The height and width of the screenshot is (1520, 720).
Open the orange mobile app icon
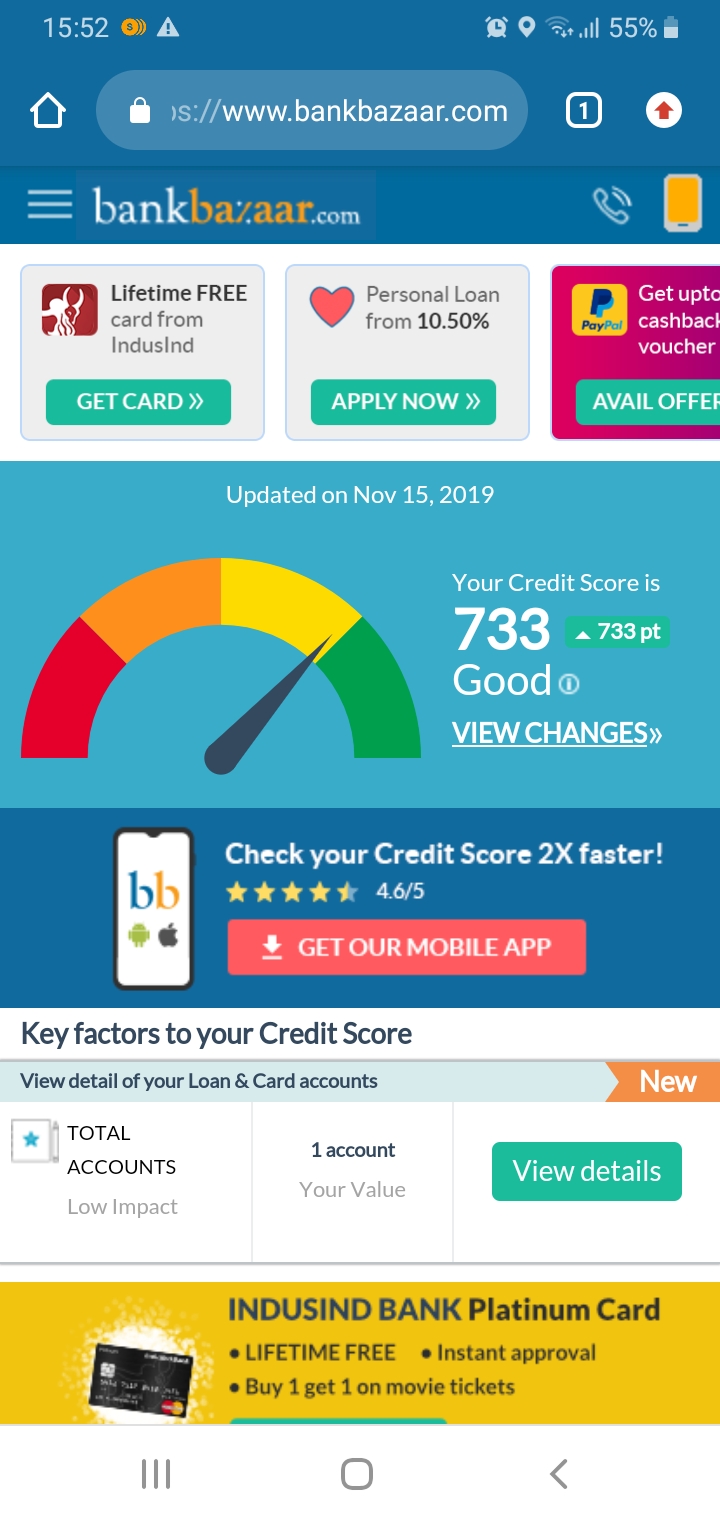tap(684, 203)
